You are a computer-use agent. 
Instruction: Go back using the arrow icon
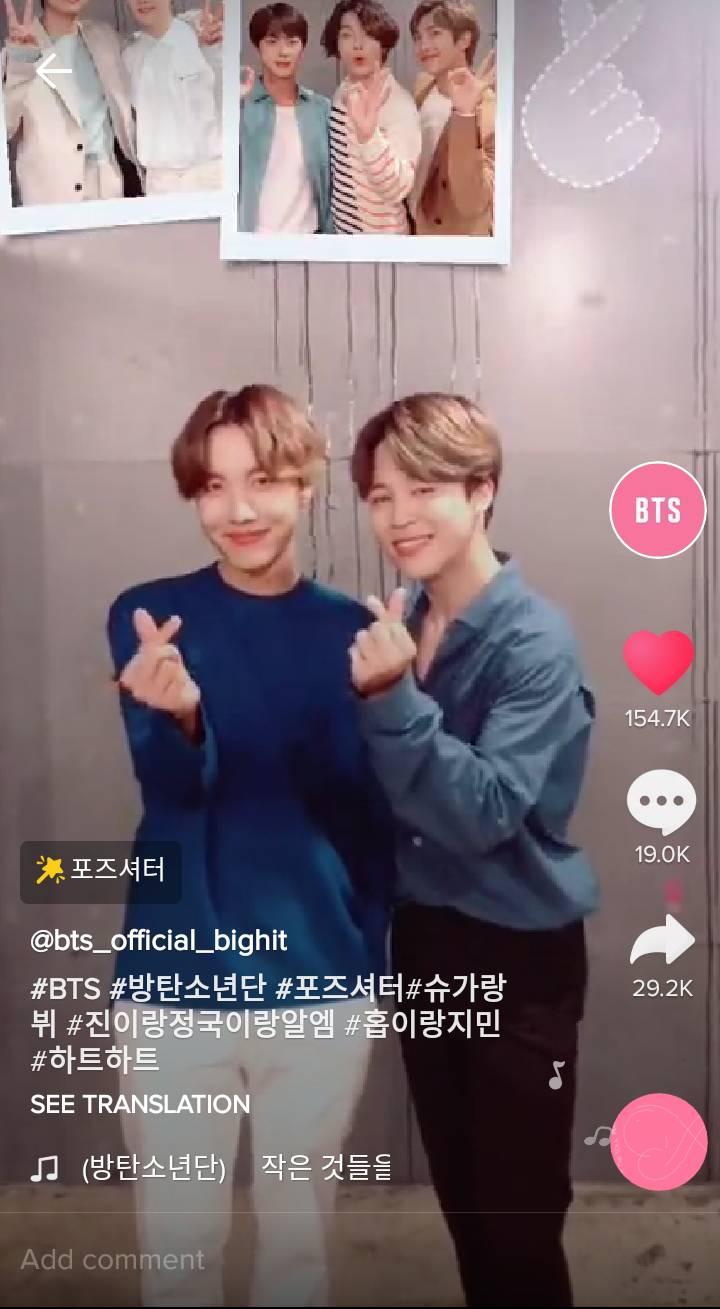click(x=53, y=71)
